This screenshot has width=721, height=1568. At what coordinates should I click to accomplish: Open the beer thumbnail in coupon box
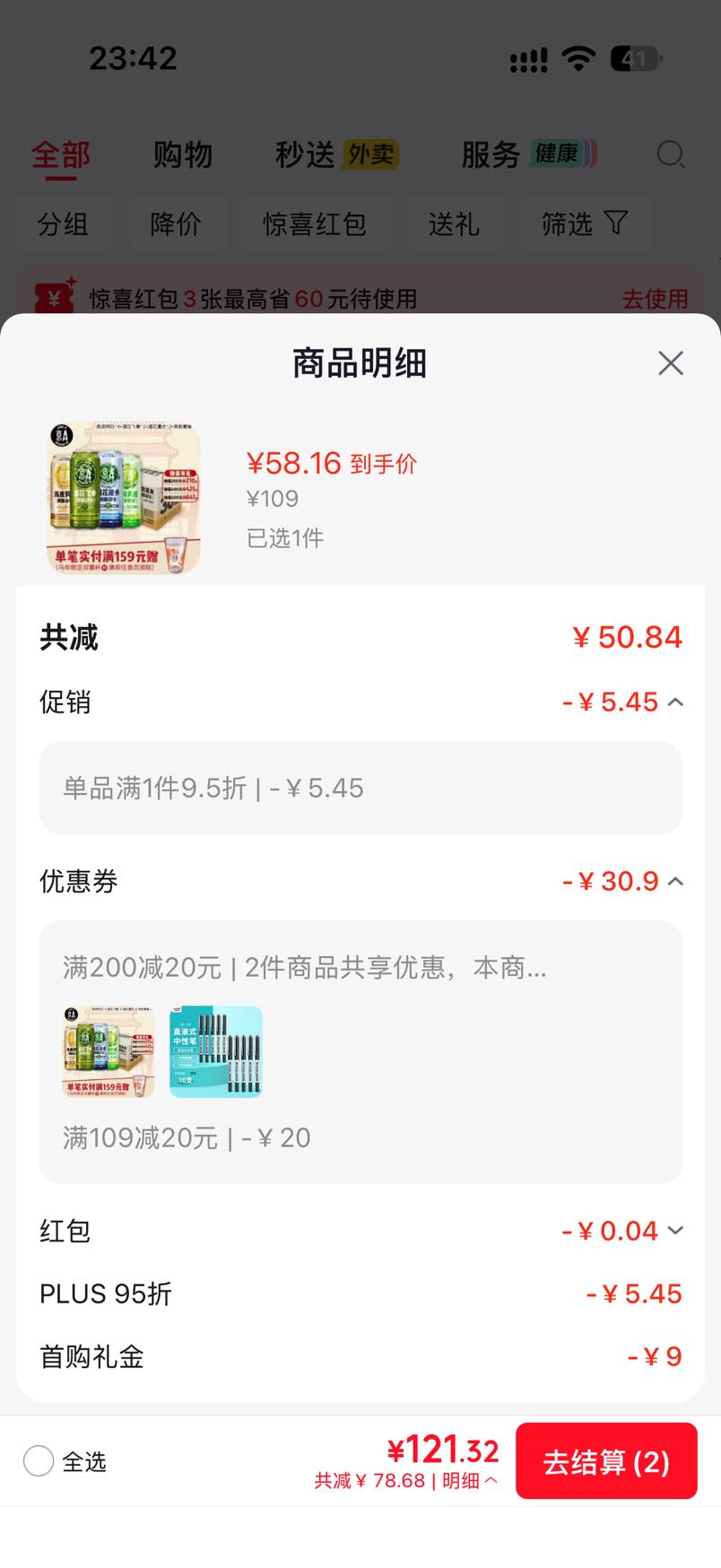tap(109, 1051)
